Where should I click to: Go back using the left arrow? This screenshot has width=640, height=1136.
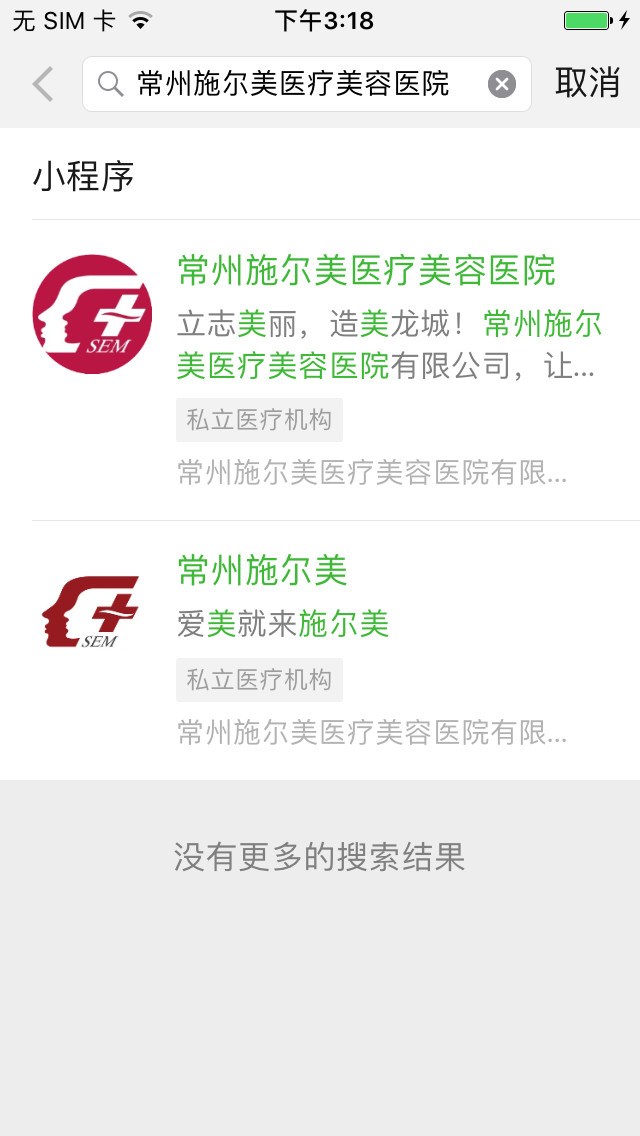tap(43, 84)
